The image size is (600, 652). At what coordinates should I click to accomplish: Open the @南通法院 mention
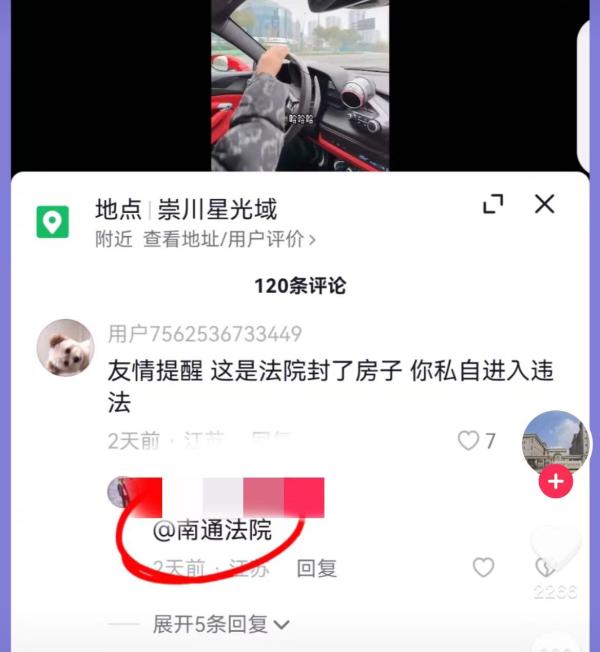(212, 531)
